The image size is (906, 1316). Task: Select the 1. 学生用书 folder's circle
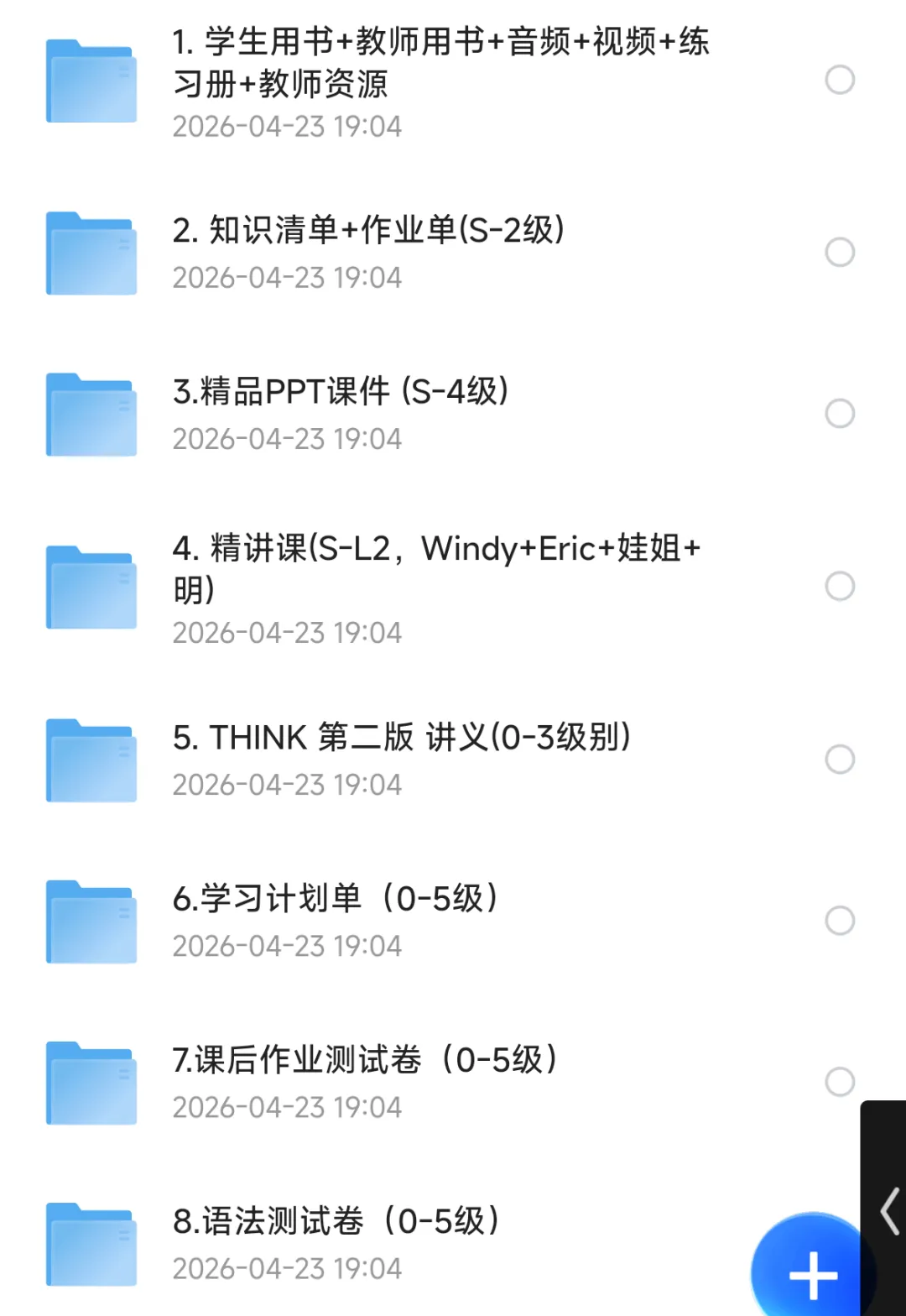click(x=840, y=80)
